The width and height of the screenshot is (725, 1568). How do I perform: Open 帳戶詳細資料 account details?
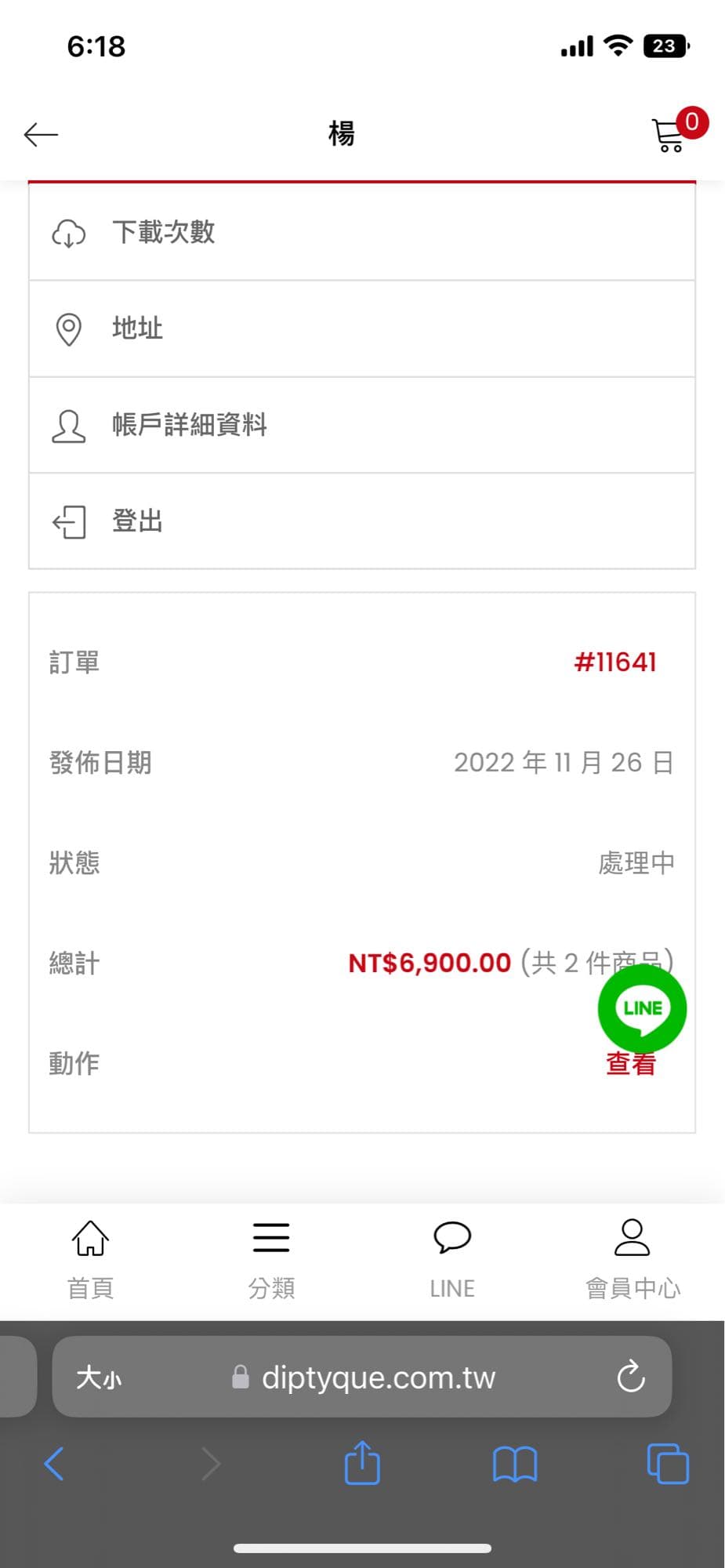tap(361, 425)
